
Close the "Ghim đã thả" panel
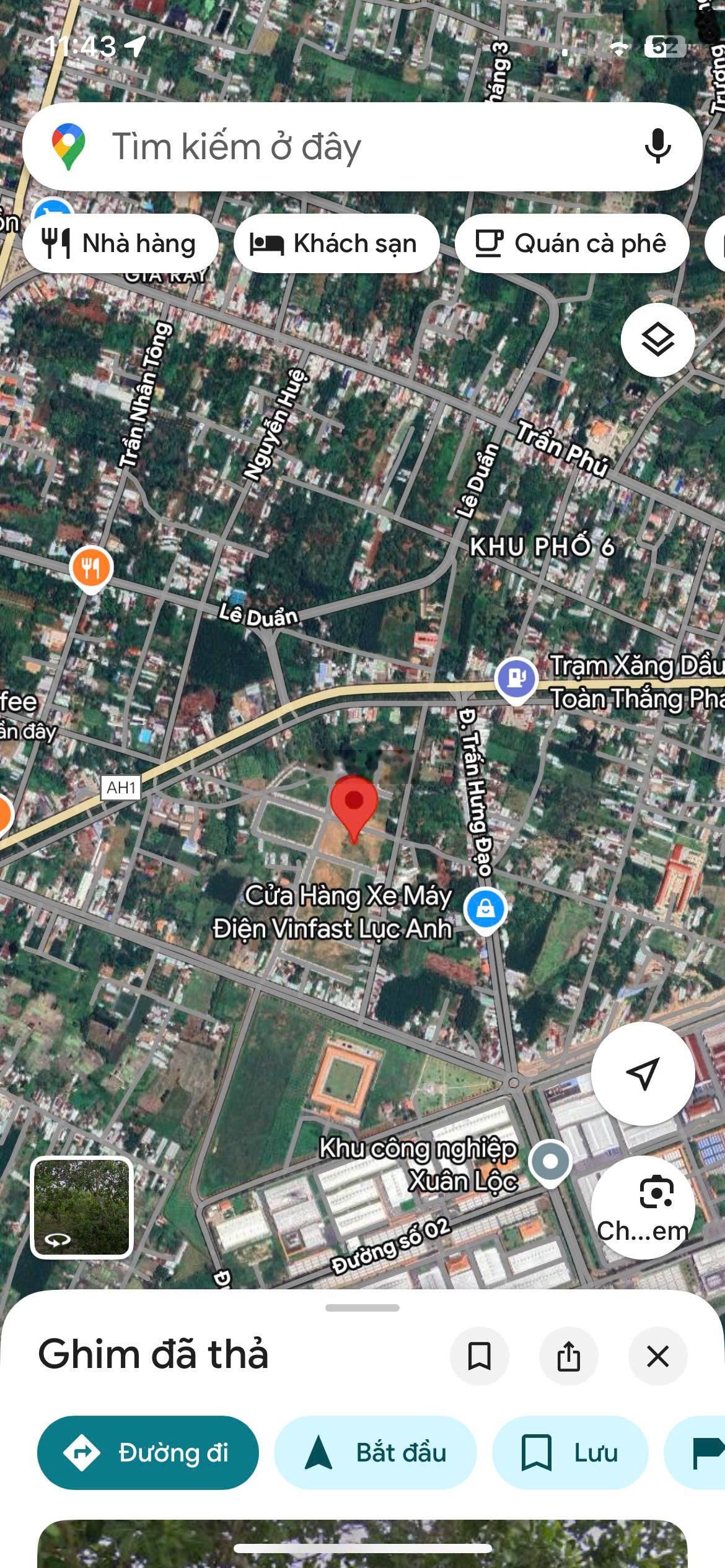coord(657,1356)
